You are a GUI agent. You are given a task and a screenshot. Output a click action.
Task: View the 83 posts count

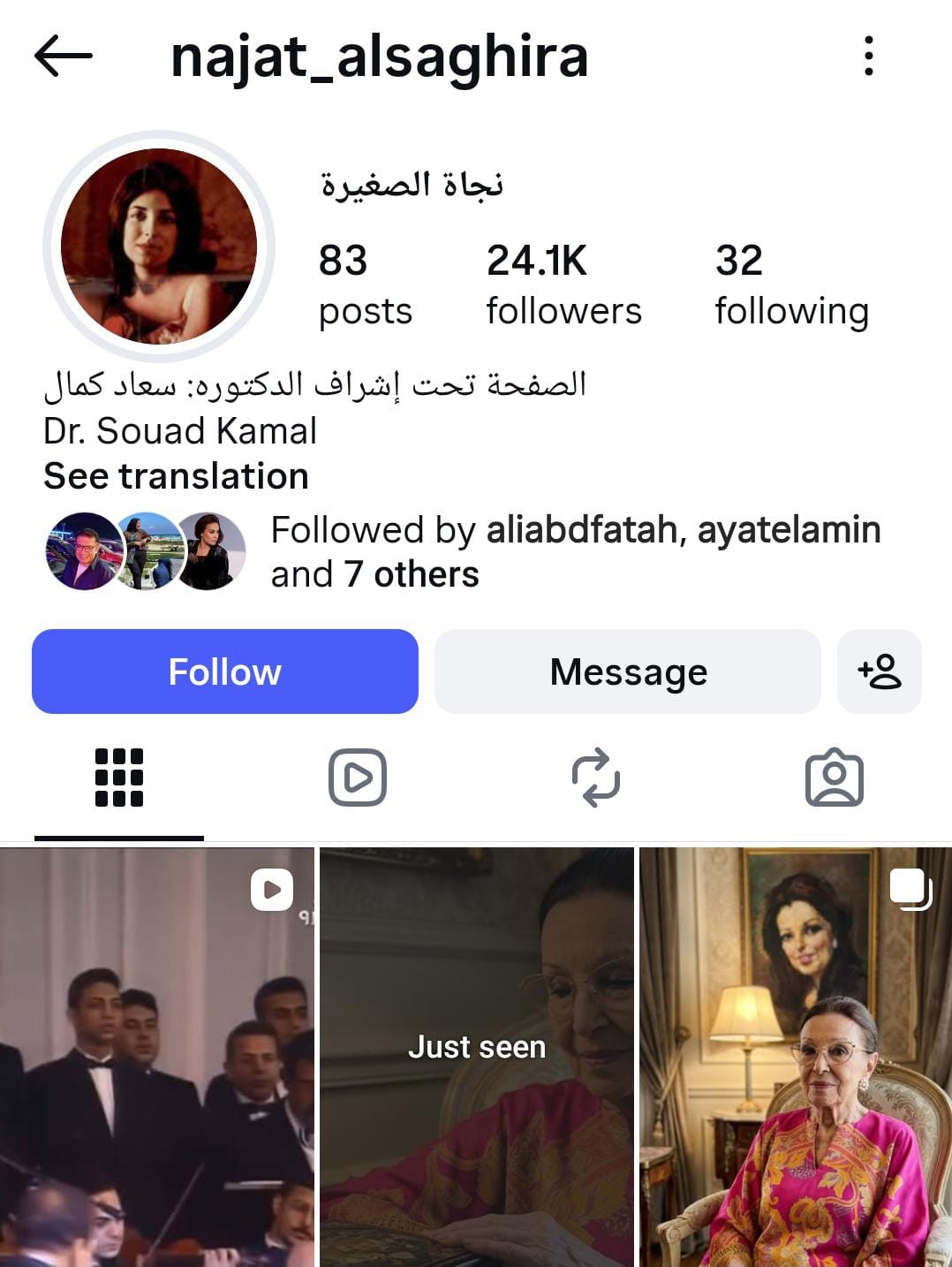365,281
